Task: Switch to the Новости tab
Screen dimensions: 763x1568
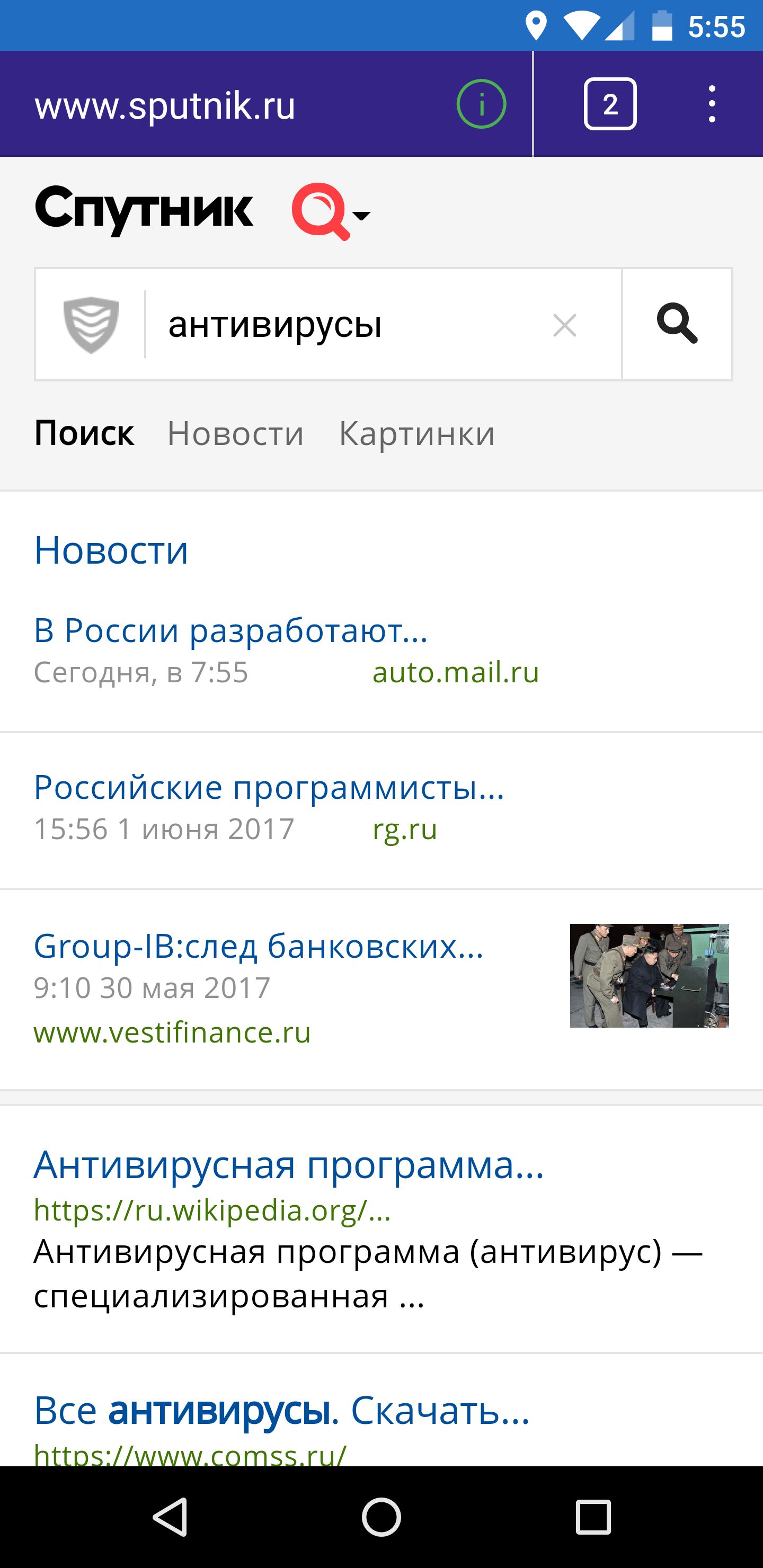Action: pos(235,433)
